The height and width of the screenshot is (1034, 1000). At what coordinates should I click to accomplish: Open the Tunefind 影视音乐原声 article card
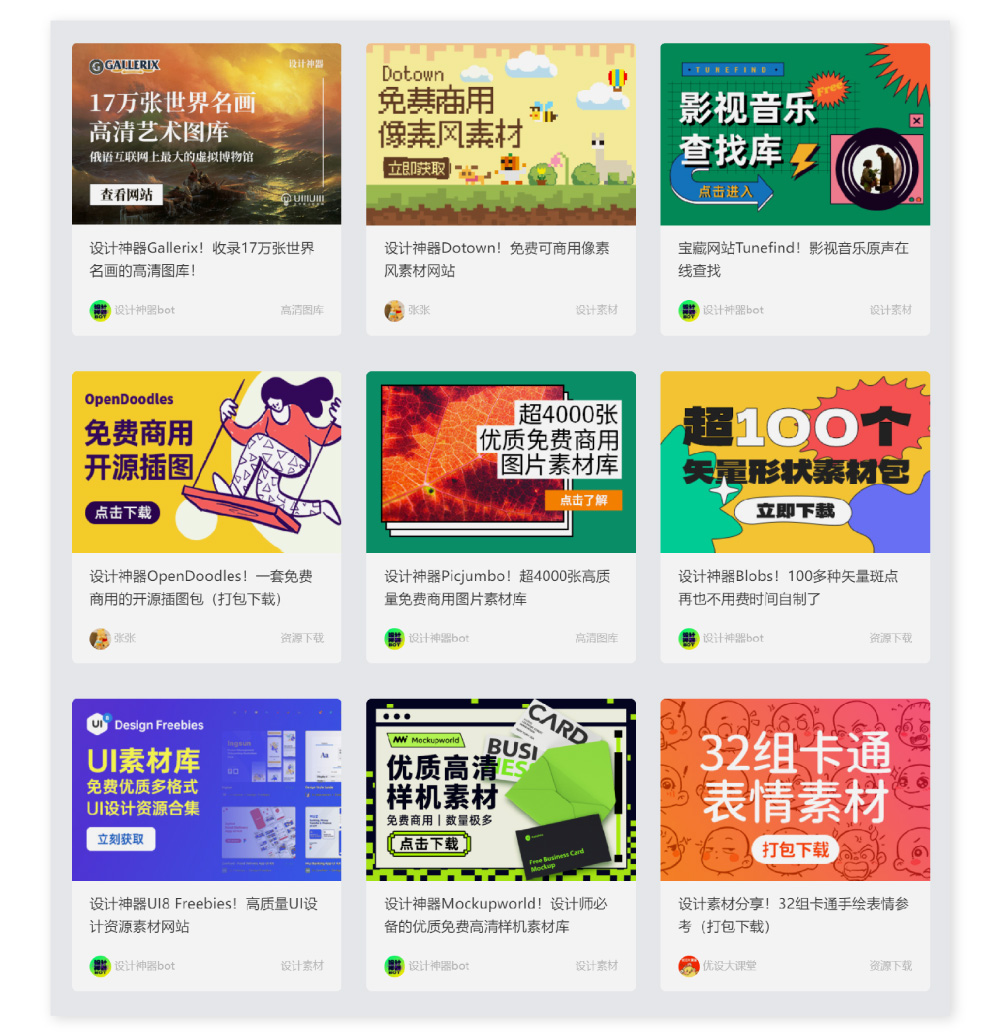pos(794,135)
